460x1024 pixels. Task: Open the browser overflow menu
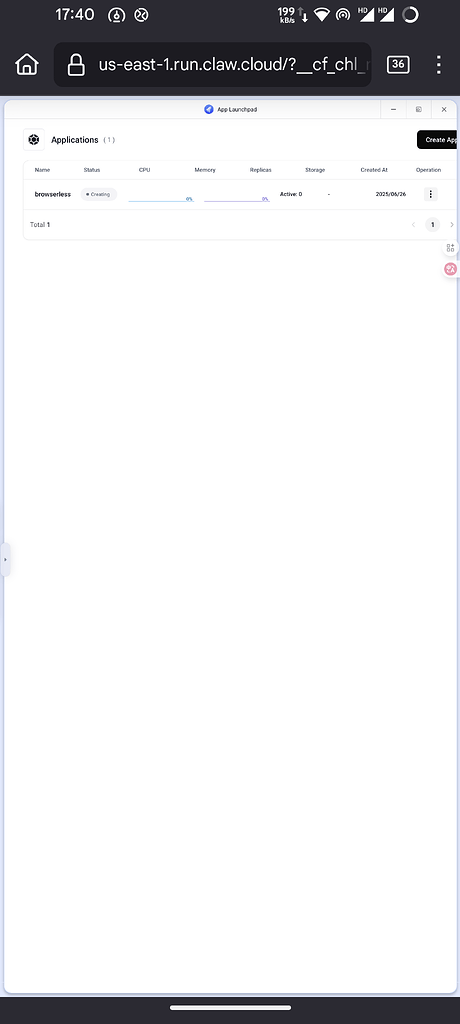coord(438,65)
